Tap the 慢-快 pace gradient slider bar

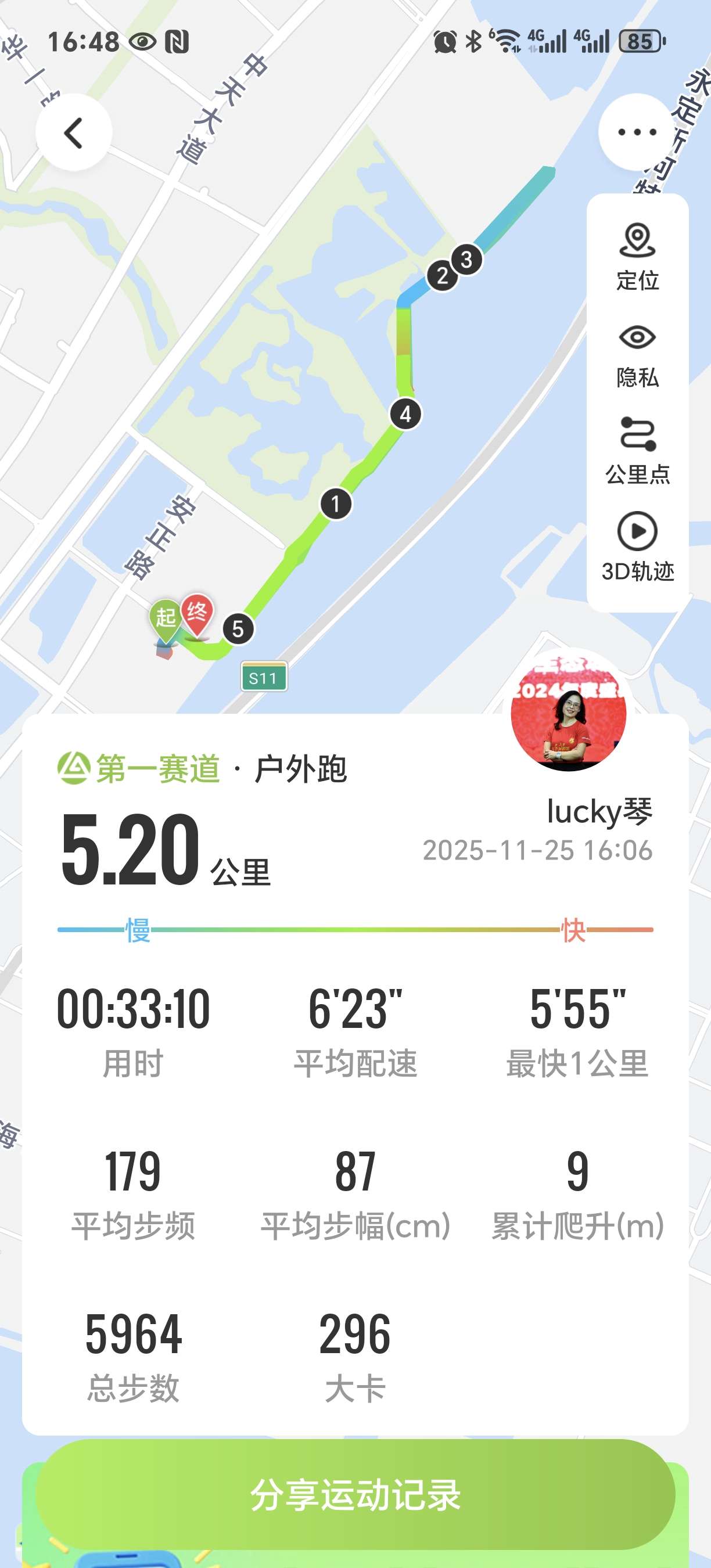click(355, 928)
